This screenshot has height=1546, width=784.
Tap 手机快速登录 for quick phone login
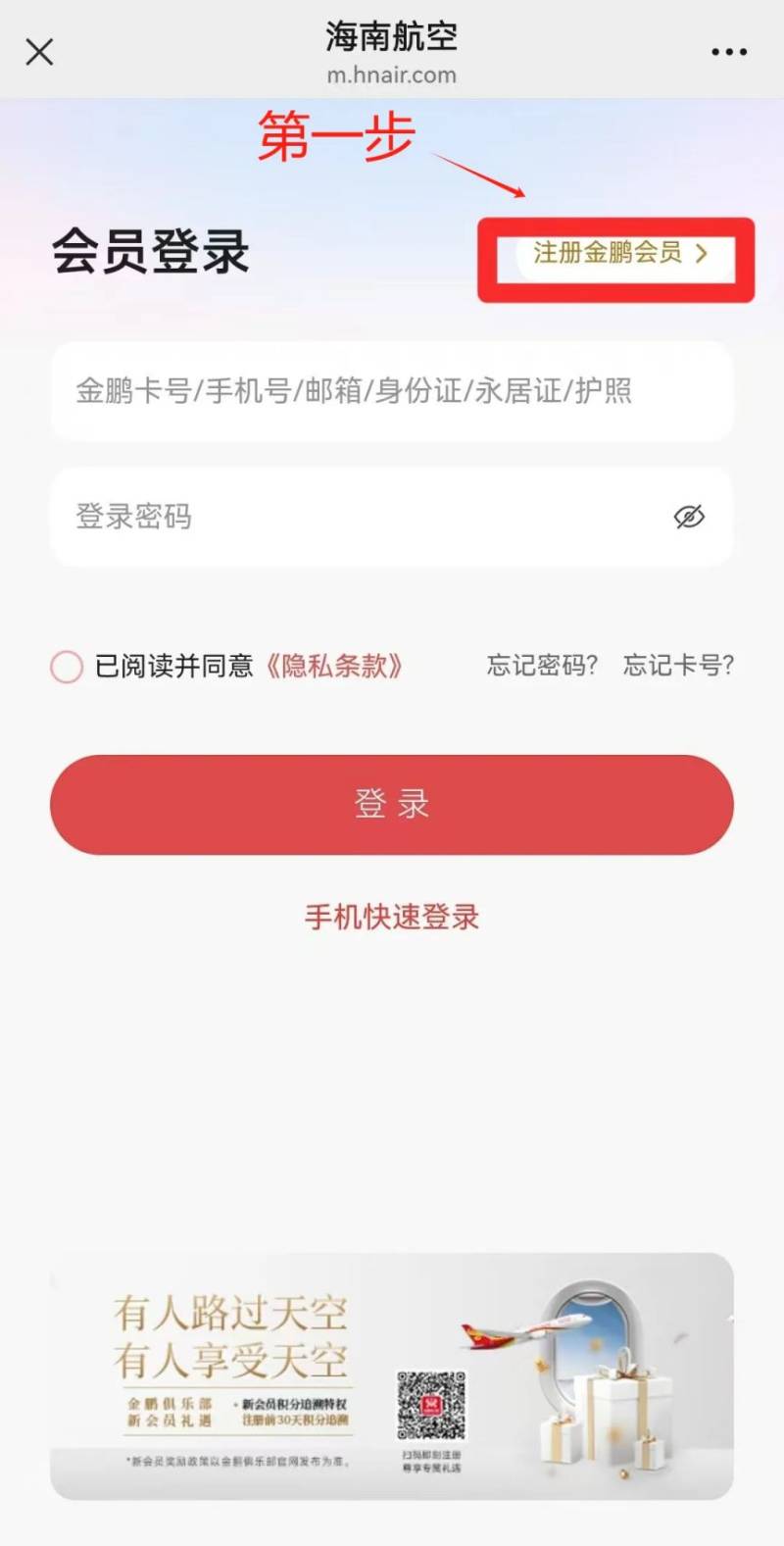coord(392,917)
